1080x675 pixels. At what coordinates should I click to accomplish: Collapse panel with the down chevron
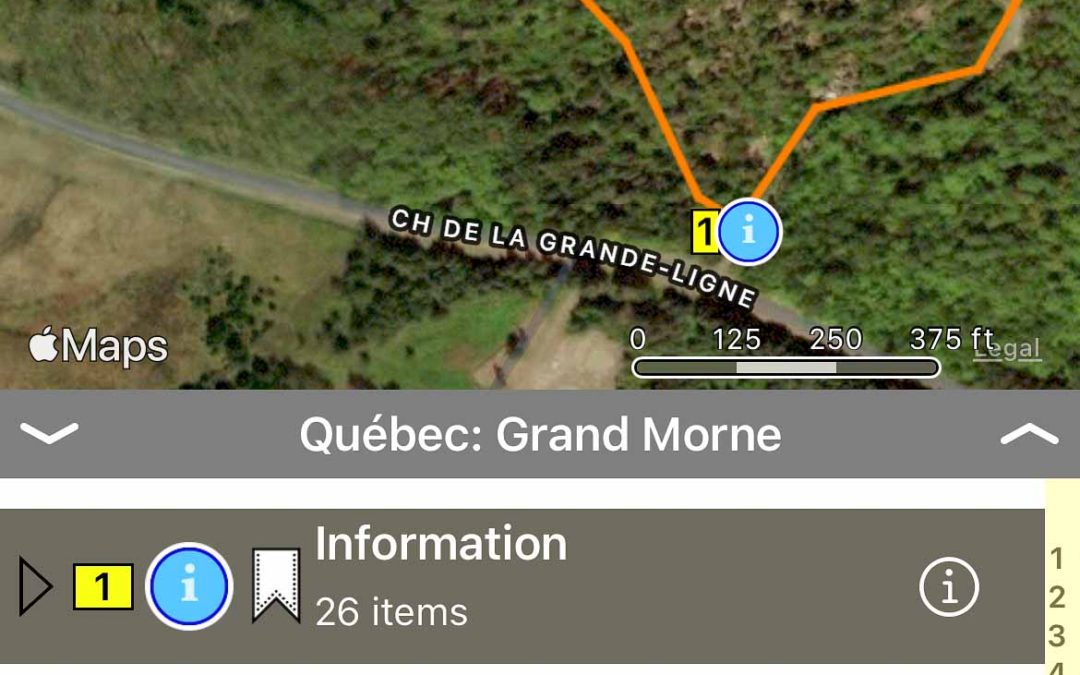click(x=49, y=434)
